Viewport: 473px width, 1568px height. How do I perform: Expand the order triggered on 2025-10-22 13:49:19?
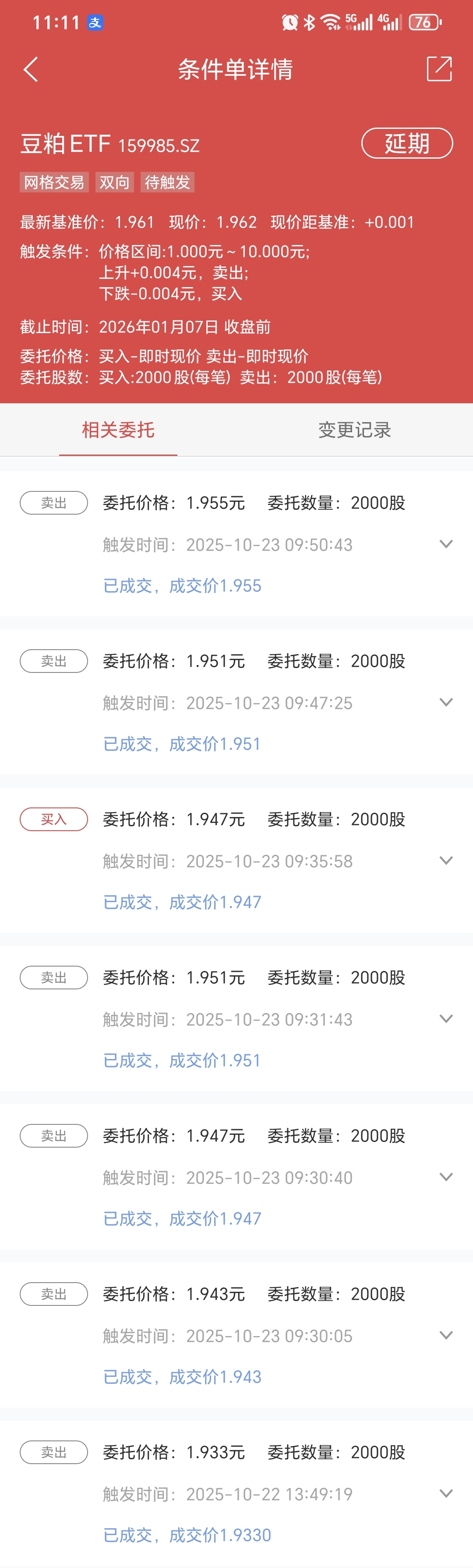[x=446, y=1494]
